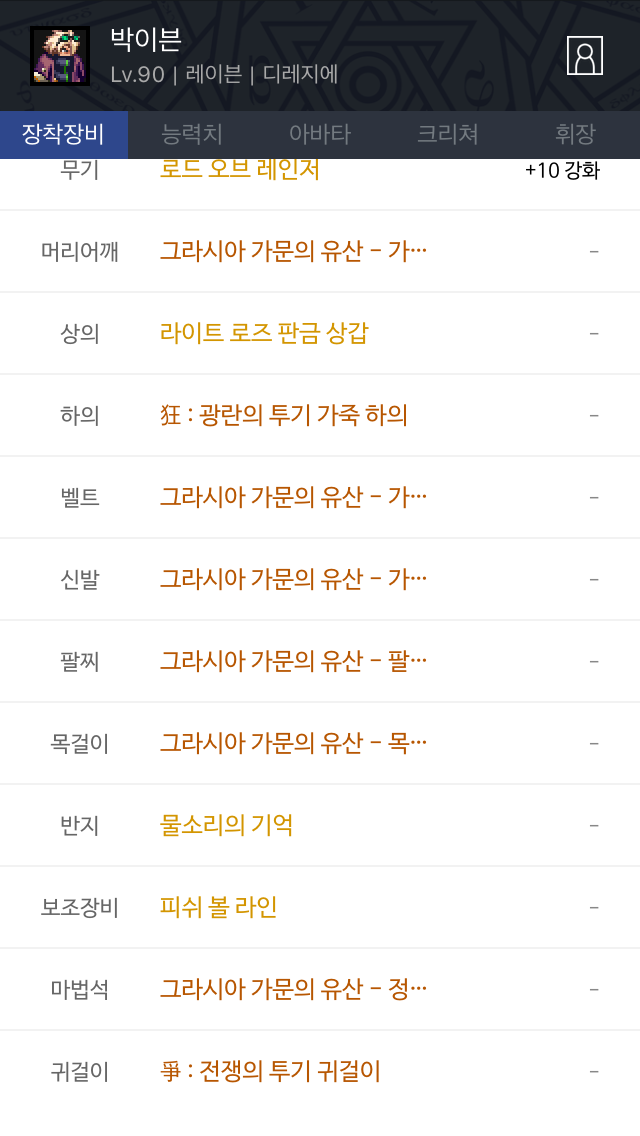The height and width of the screenshot is (1136, 640).
Task: Open the 전쟁의 투기 귀걸이 item
Action: pyautogui.click(x=271, y=1071)
